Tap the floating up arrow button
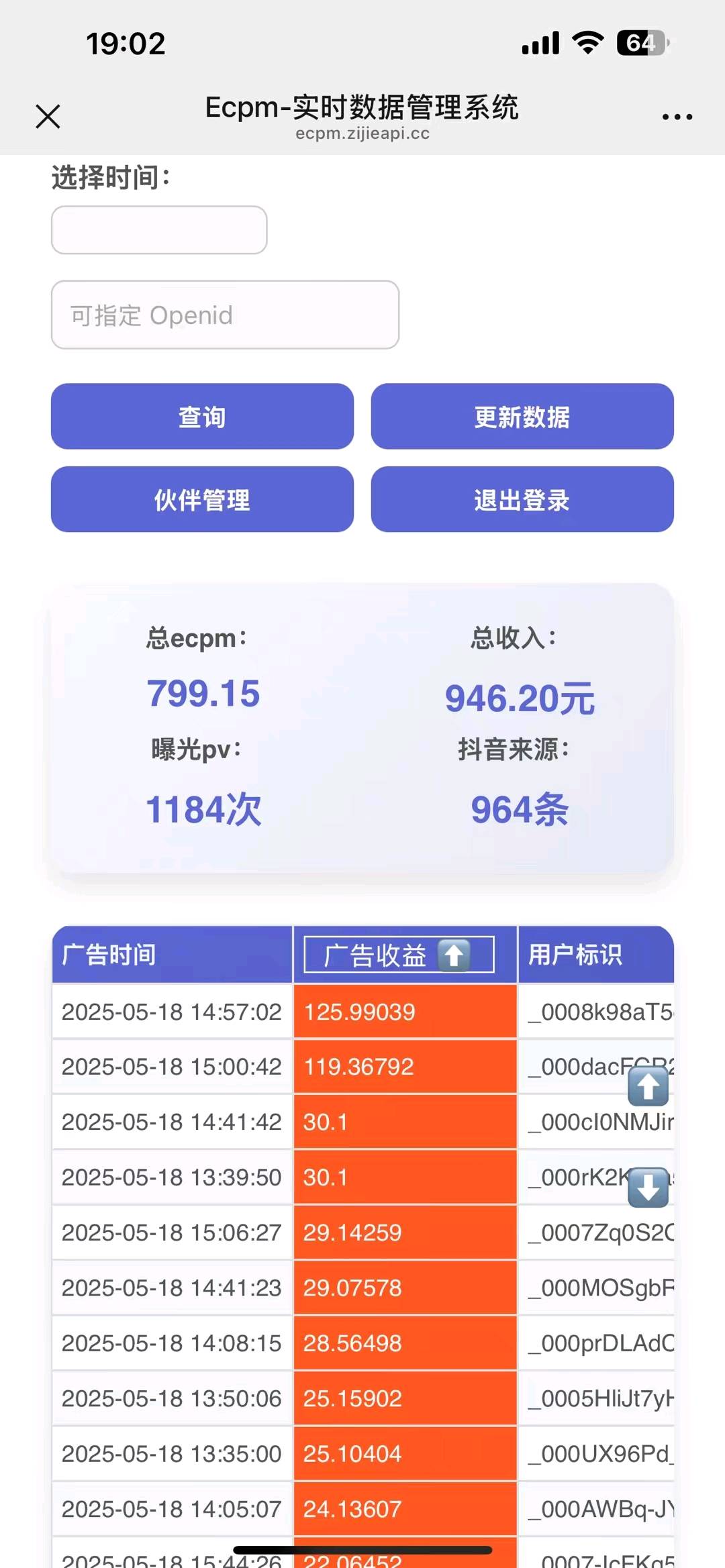 648,1086
